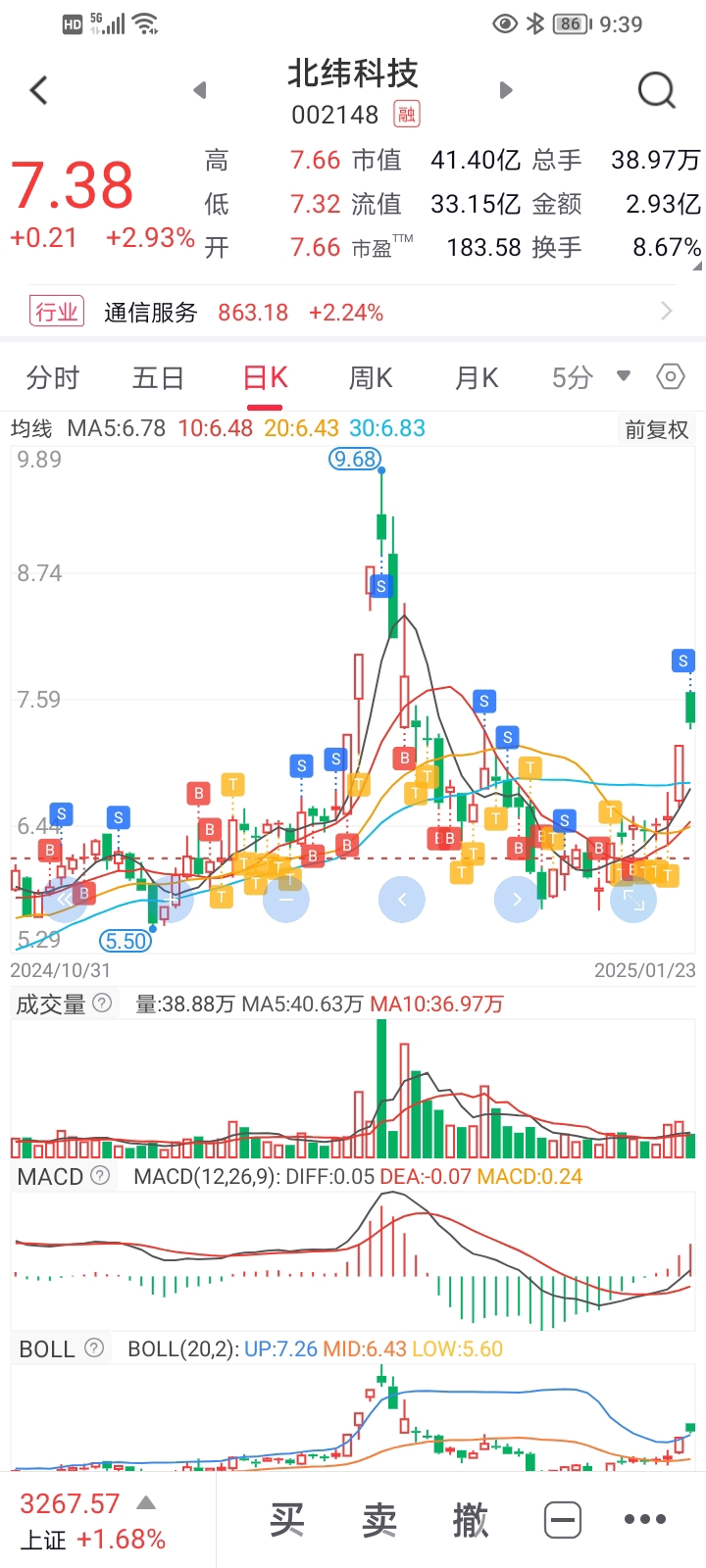Screen dimensions: 706x1568
Task: Zoom out the K-line chart
Action: 286,900
